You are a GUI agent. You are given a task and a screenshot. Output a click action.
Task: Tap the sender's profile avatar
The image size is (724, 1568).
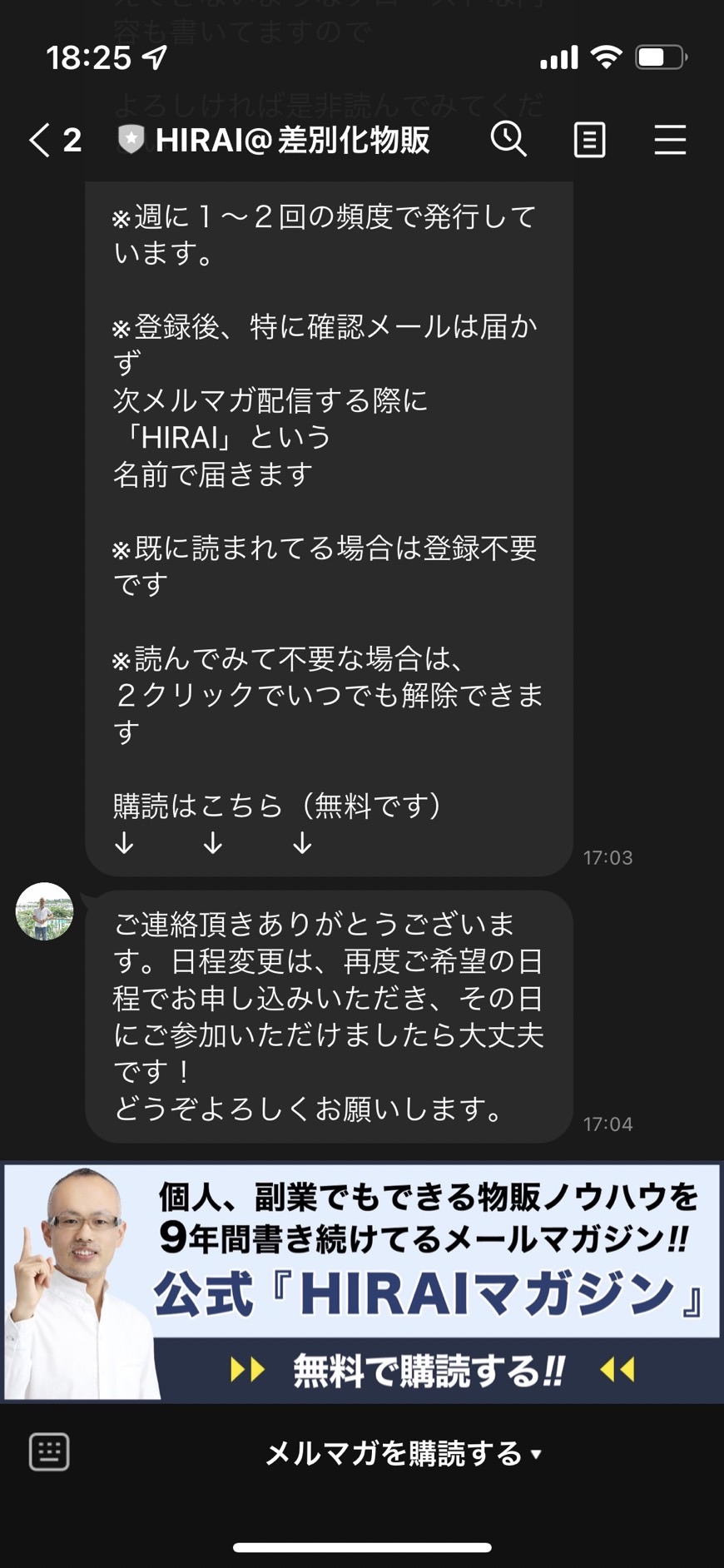tap(44, 911)
